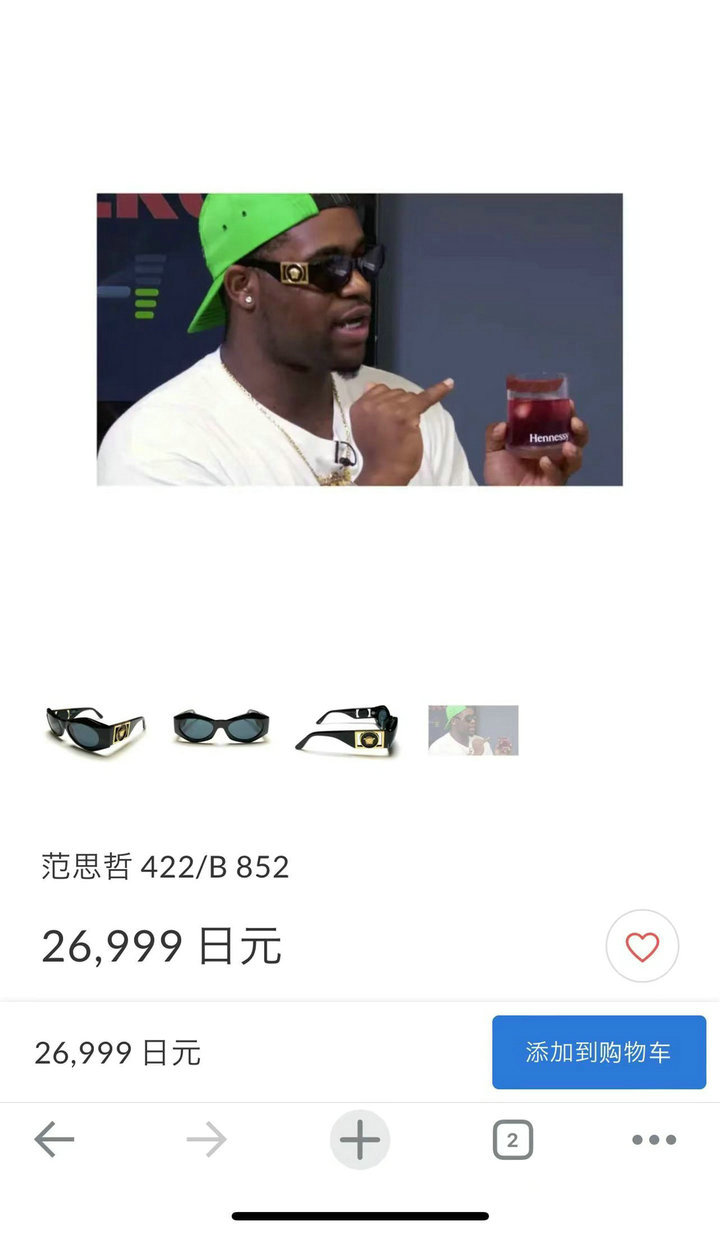Tap the 添加到购物车 button
This screenshot has height=1234, width=720.
click(x=598, y=1052)
